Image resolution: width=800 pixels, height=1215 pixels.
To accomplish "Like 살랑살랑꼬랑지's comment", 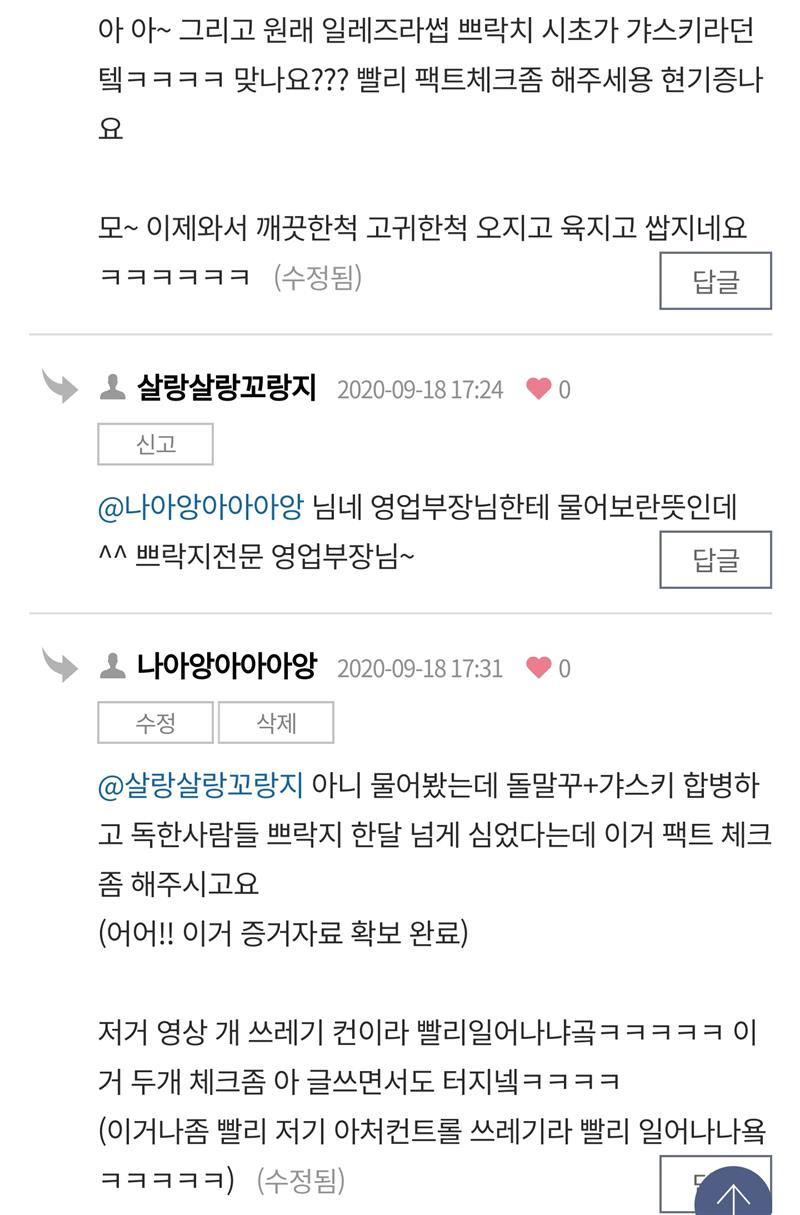I will 539,389.
